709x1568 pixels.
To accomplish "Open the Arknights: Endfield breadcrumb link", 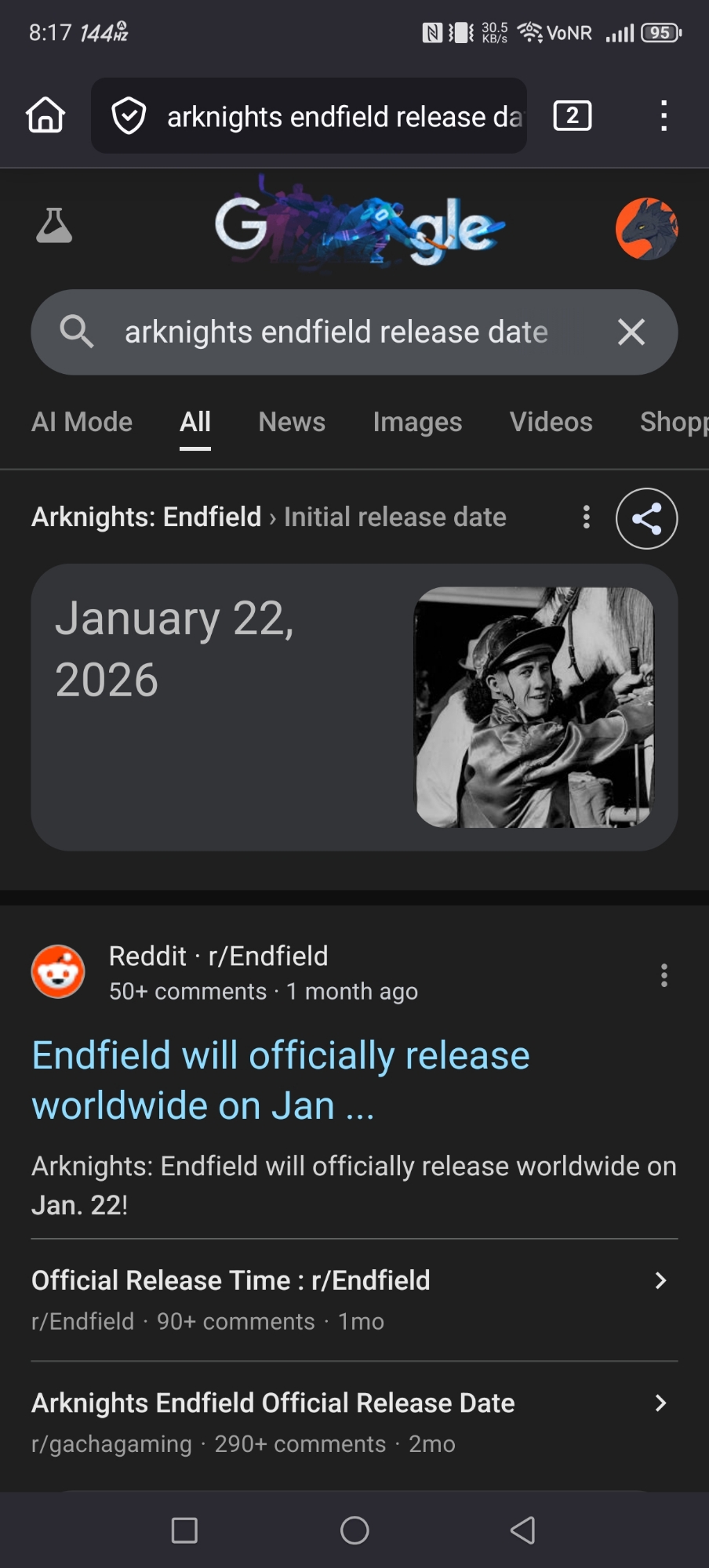I will [x=147, y=517].
